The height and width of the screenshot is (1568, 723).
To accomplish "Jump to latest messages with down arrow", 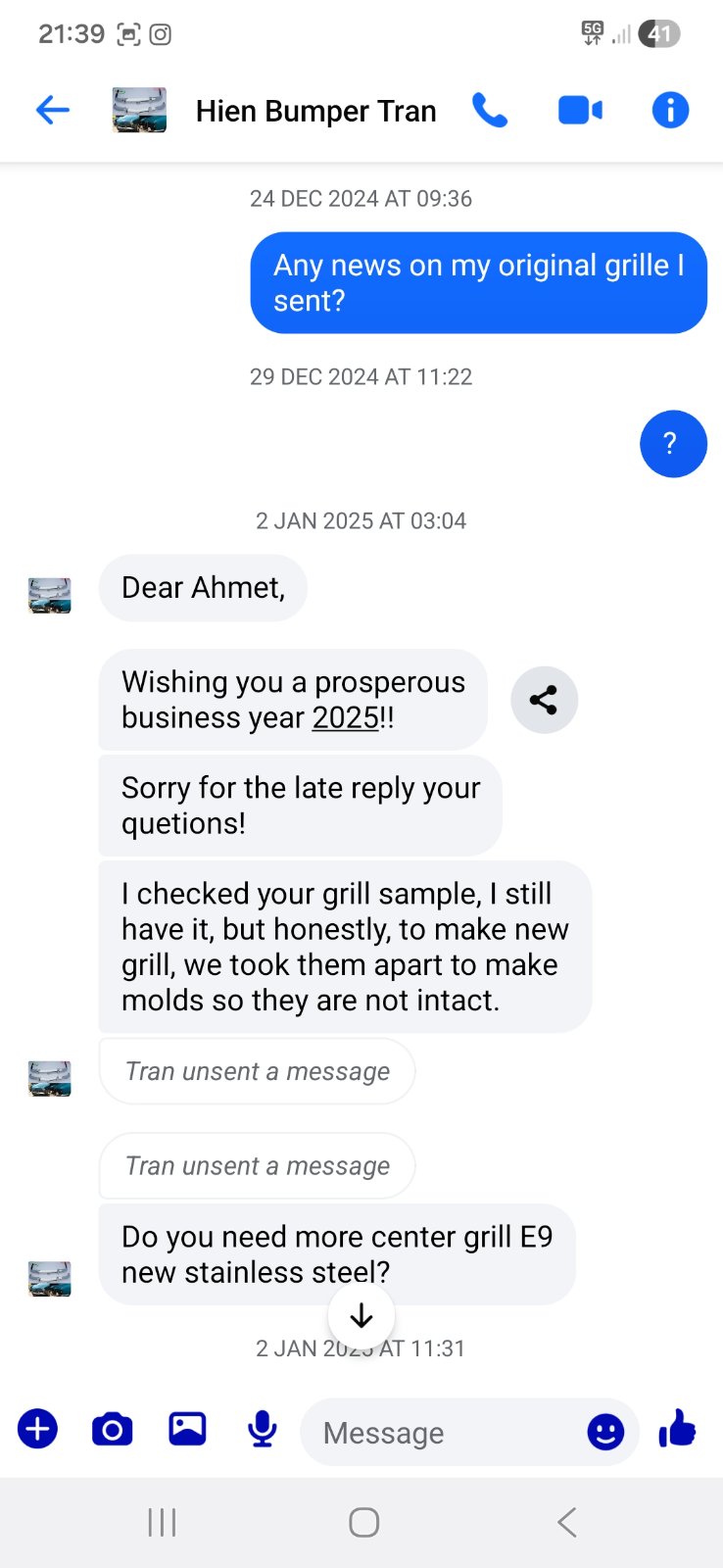I will (x=361, y=1316).
